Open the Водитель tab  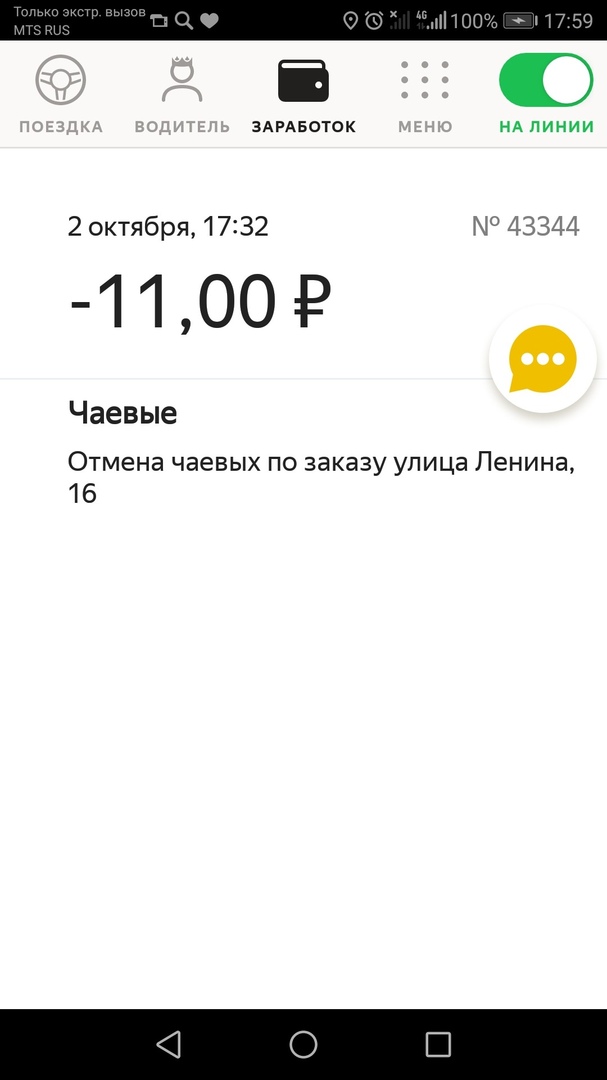pos(182,95)
